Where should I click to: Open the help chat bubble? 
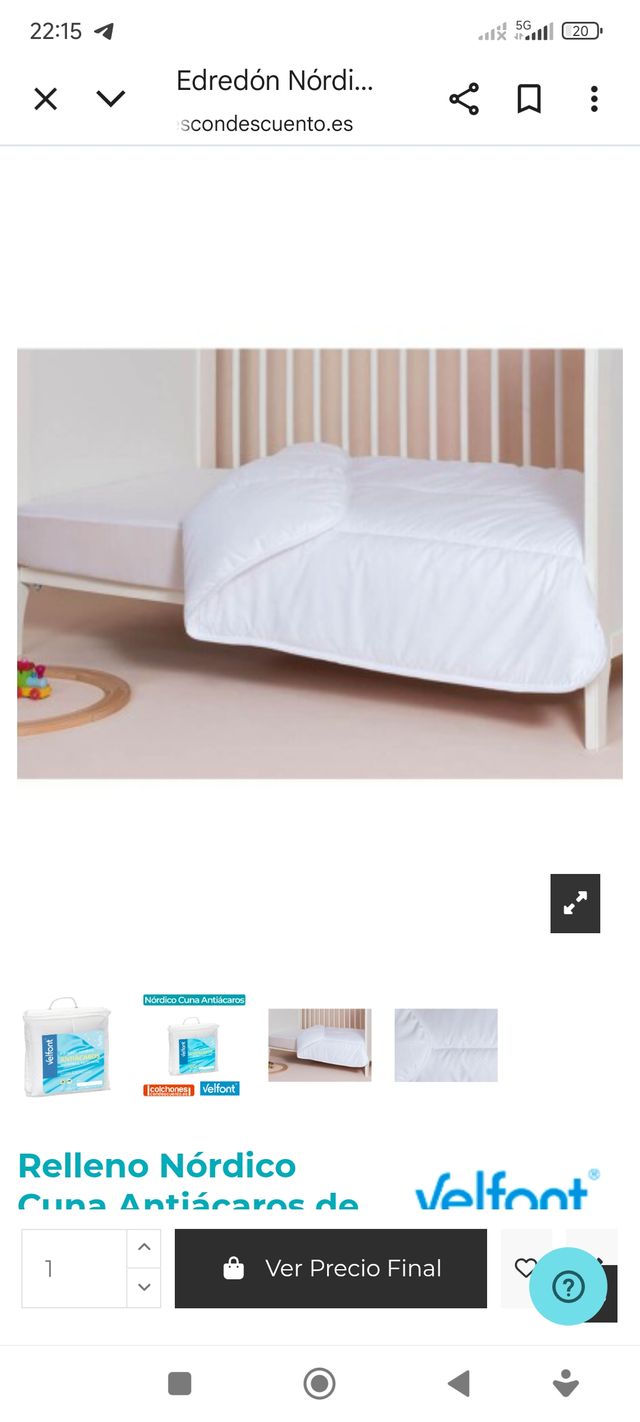click(x=568, y=1286)
